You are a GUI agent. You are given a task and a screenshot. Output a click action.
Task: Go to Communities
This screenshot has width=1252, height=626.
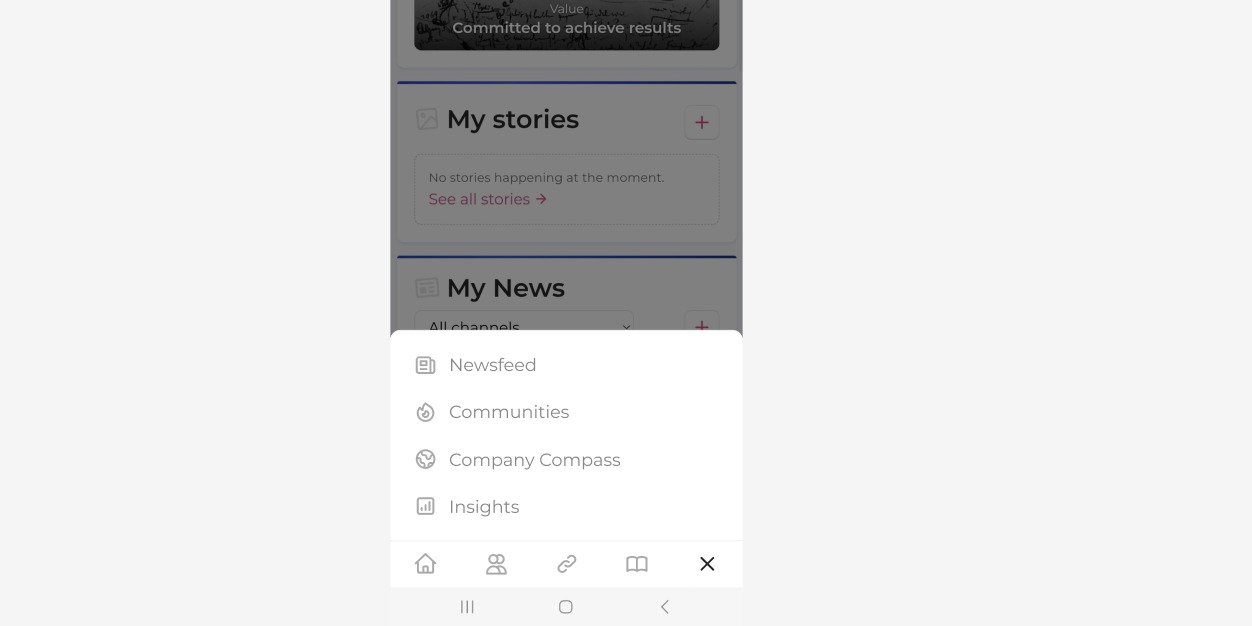[508, 413]
